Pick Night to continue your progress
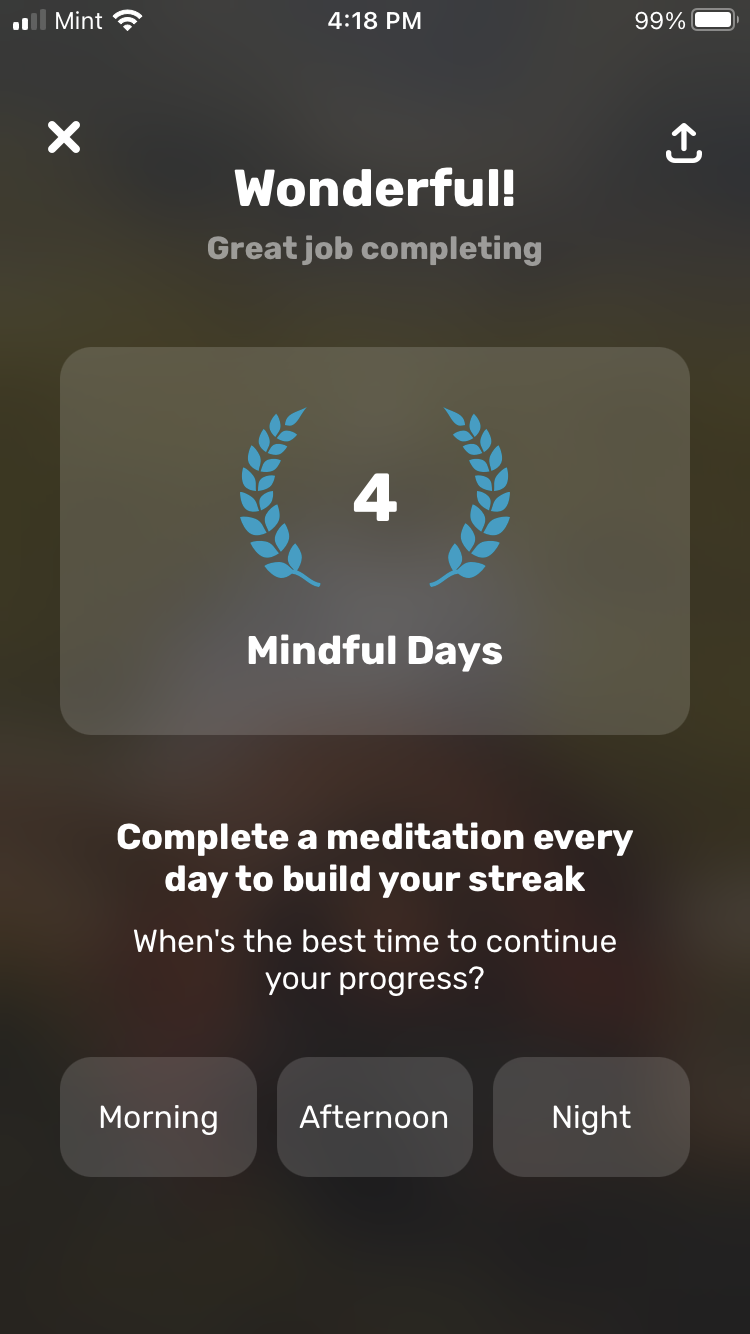 tap(591, 1117)
